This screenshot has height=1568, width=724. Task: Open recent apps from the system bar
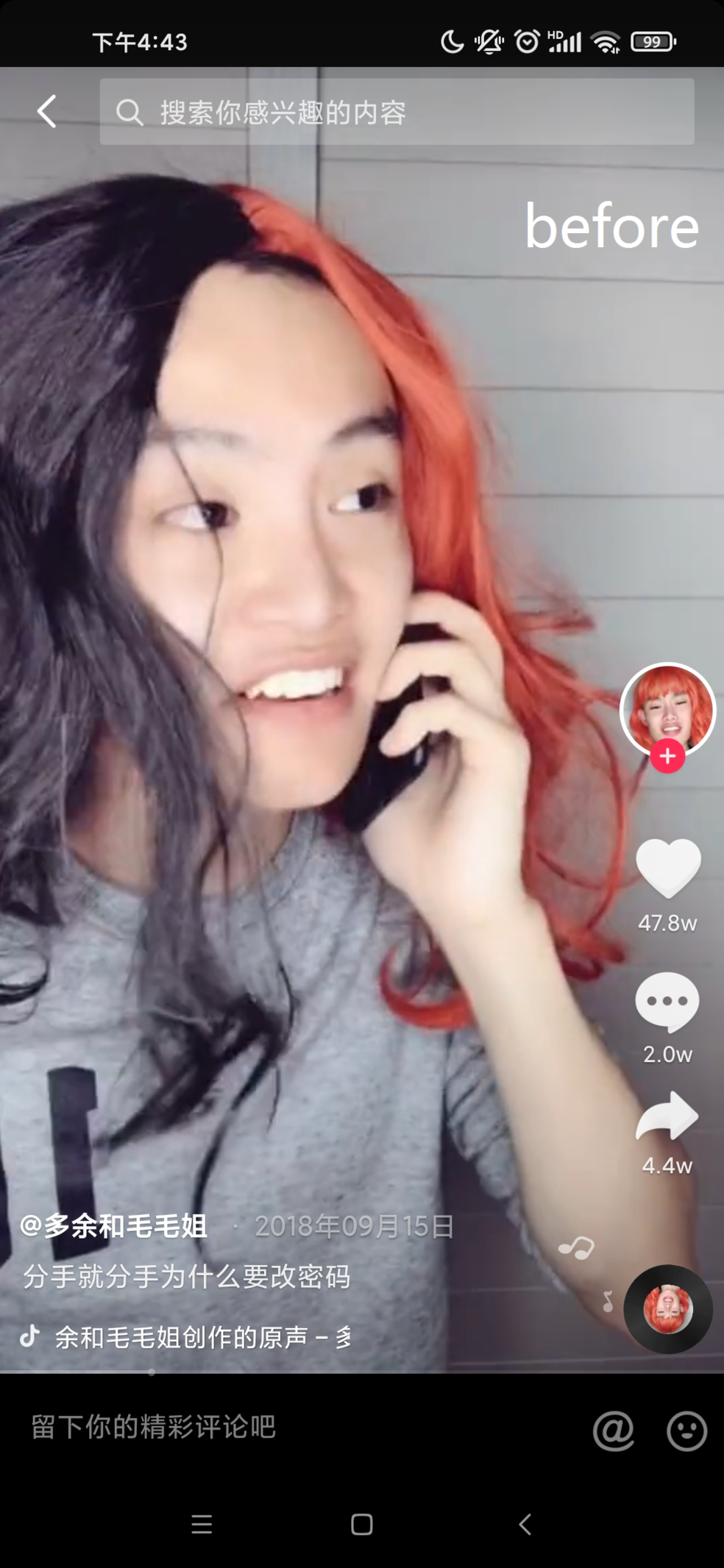pyautogui.click(x=202, y=1524)
